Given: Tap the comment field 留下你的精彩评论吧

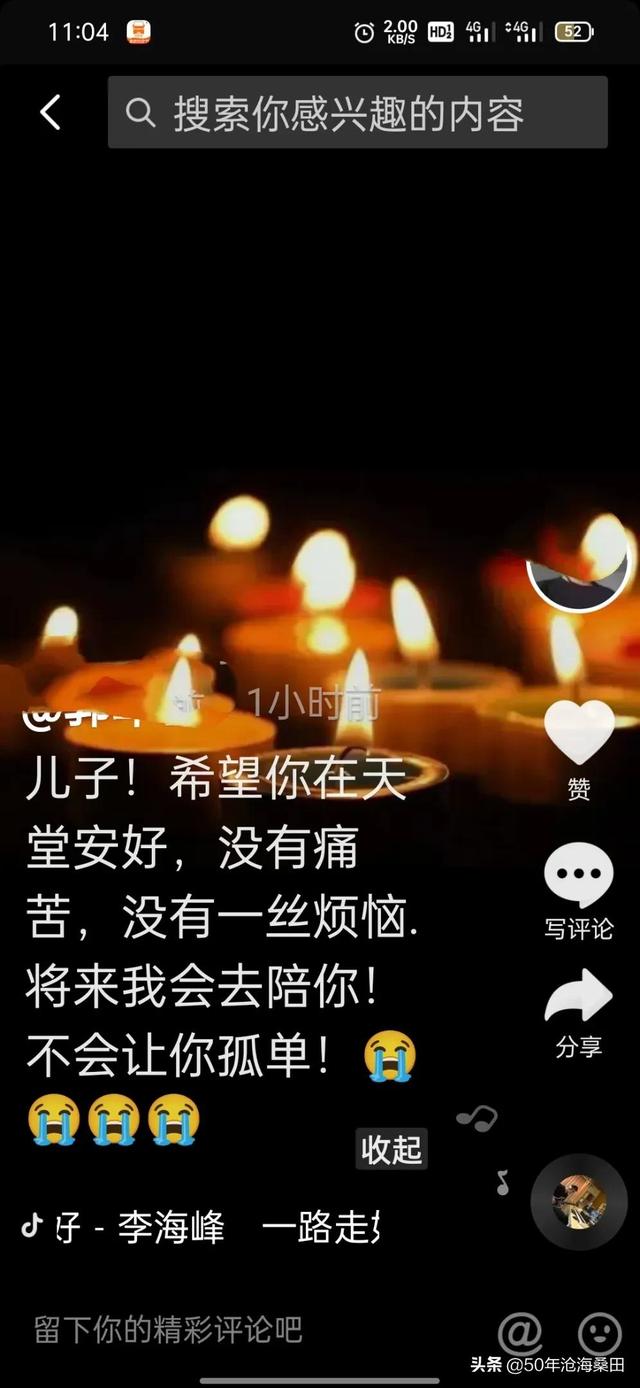Looking at the screenshot, I should [x=168, y=1330].
